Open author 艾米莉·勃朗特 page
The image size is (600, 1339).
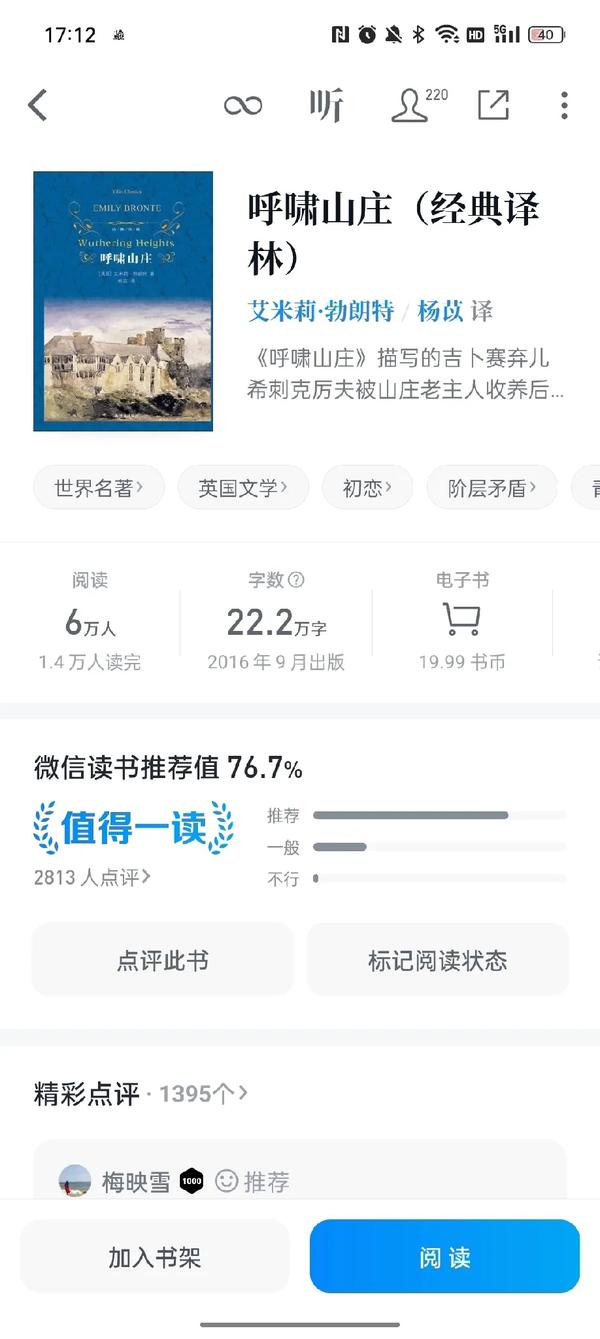pyautogui.click(x=321, y=311)
